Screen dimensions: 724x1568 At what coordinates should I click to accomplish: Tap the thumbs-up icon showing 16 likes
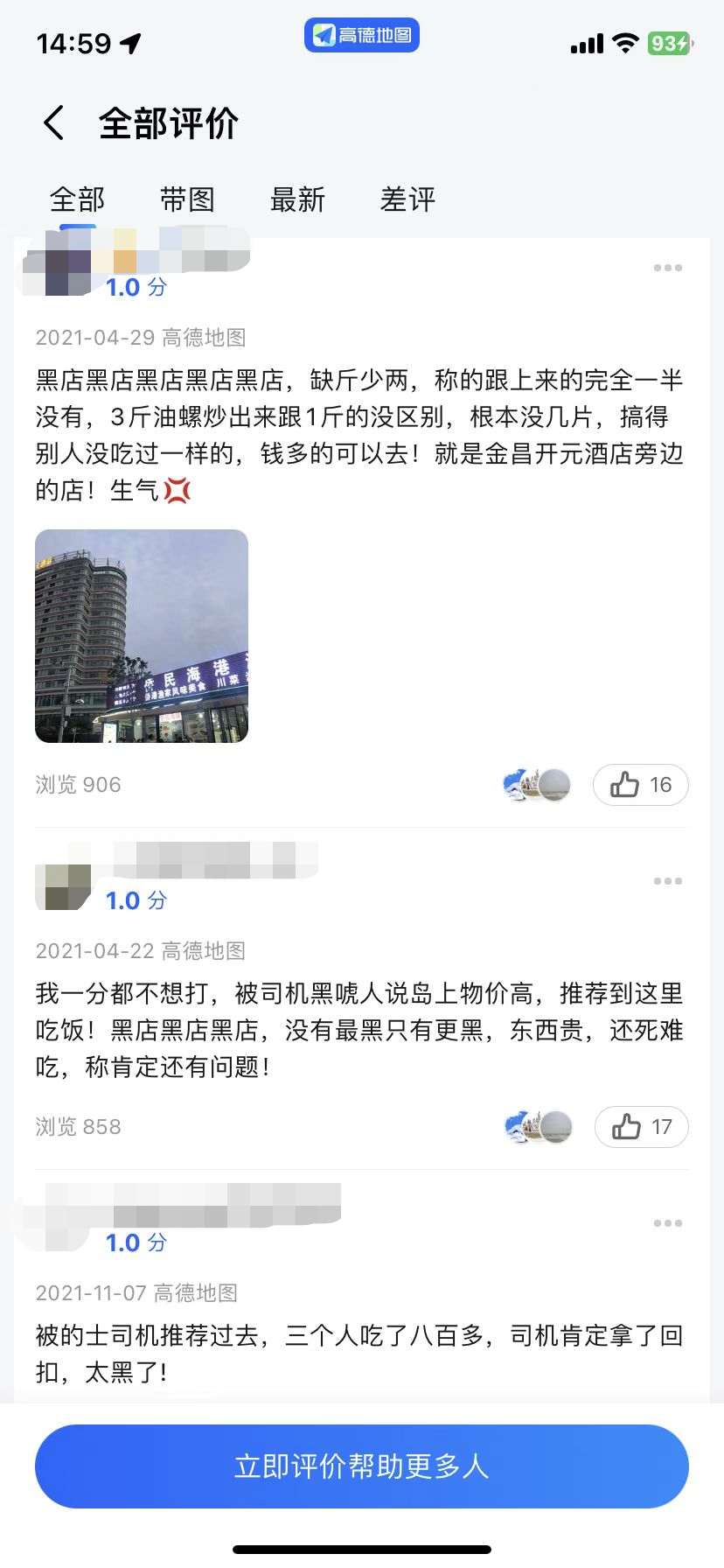[640, 785]
